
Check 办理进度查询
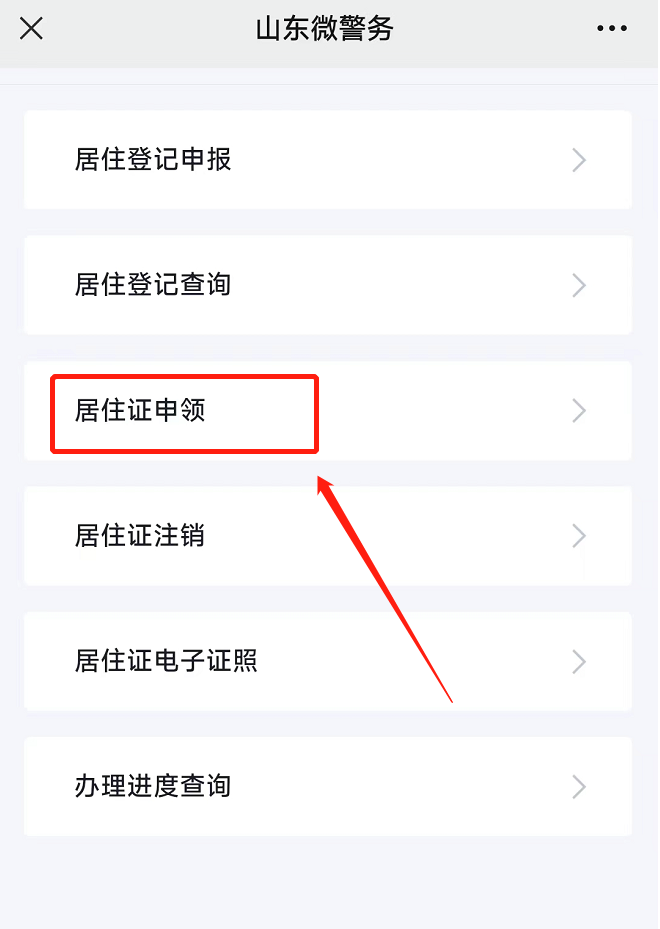point(328,786)
